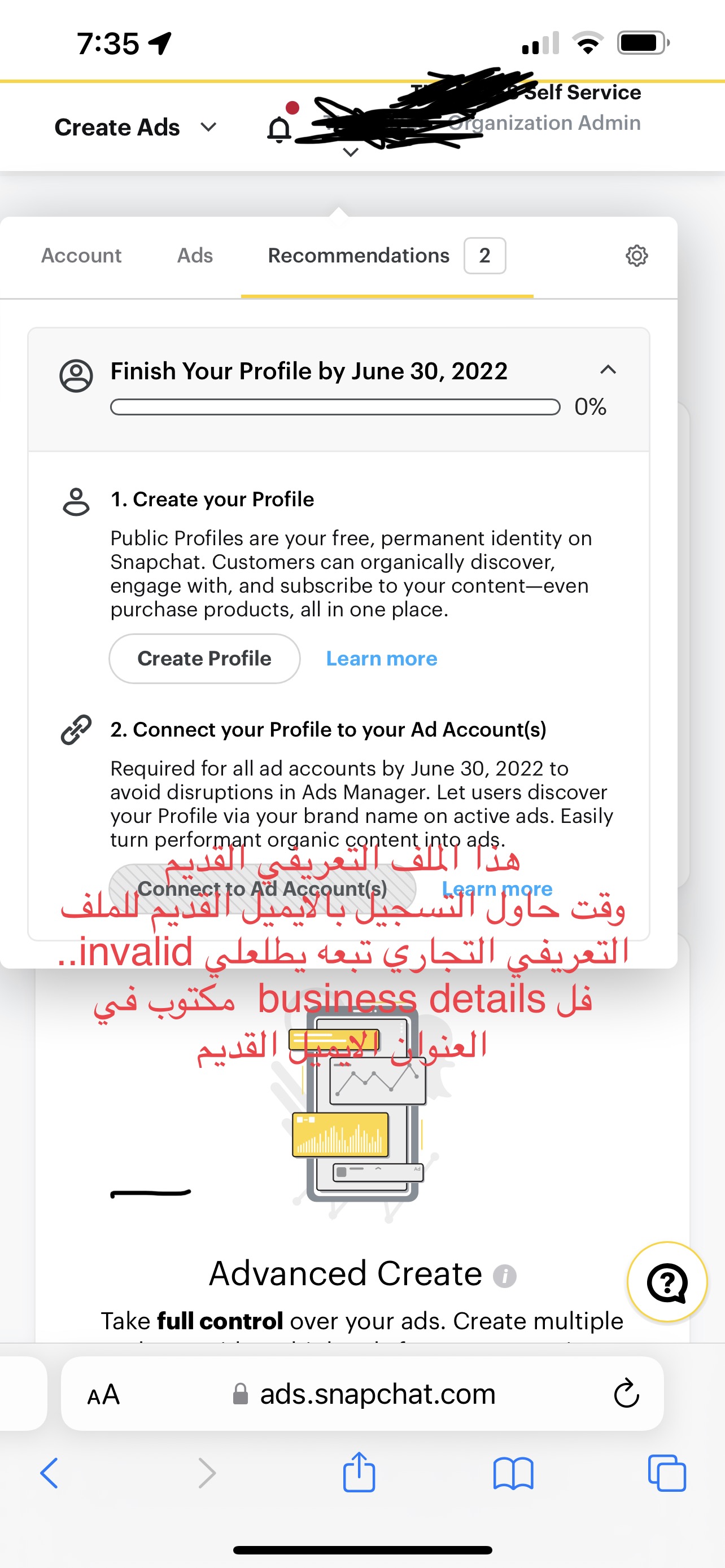Tap the info icon beside Advanced Create
Image resolution: width=725 pixels, height=1568 pixels.
coord(504,1275)
